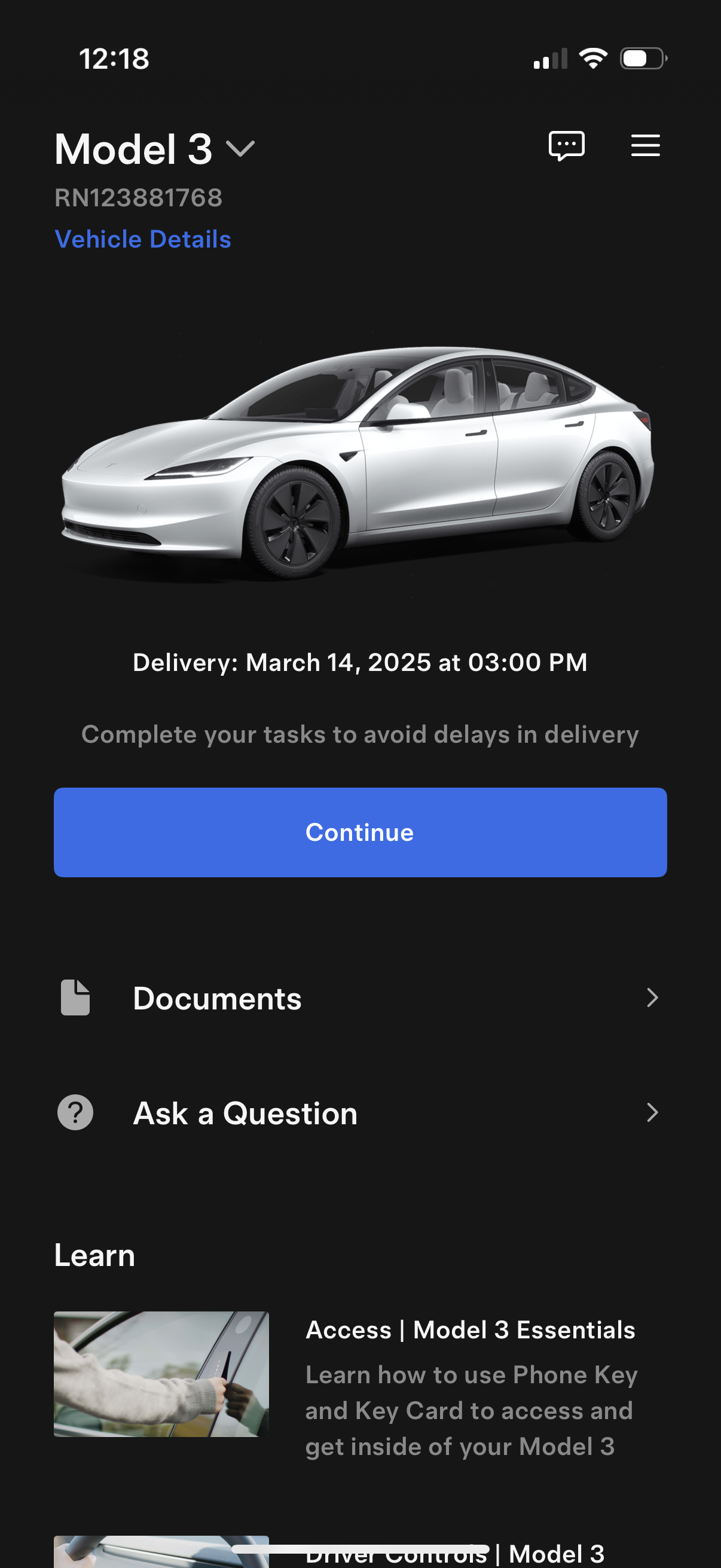Tap the battery indicator icon
The height and width of the screenshot is (1568, 721).
(x=642, y=58)
